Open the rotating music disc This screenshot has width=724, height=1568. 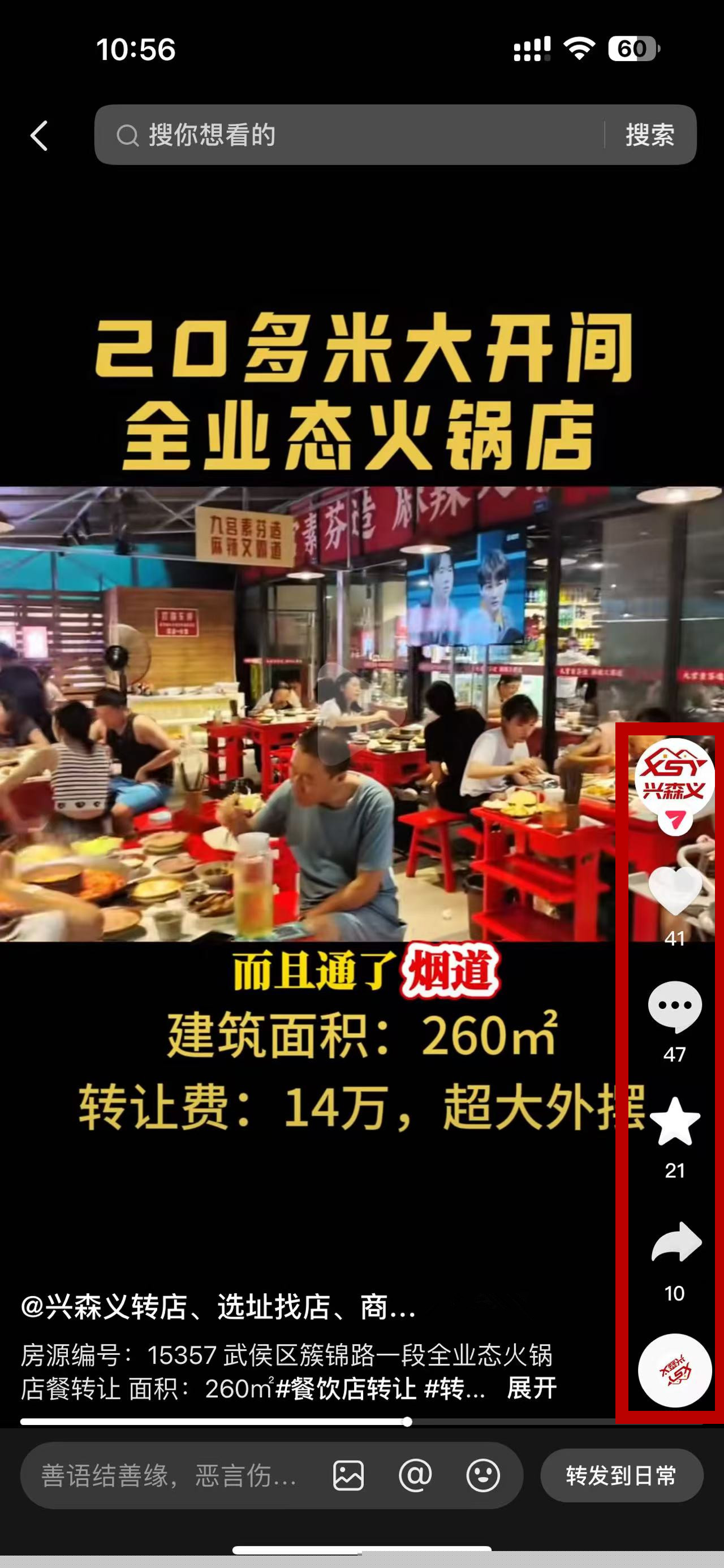coord(675,1370)
